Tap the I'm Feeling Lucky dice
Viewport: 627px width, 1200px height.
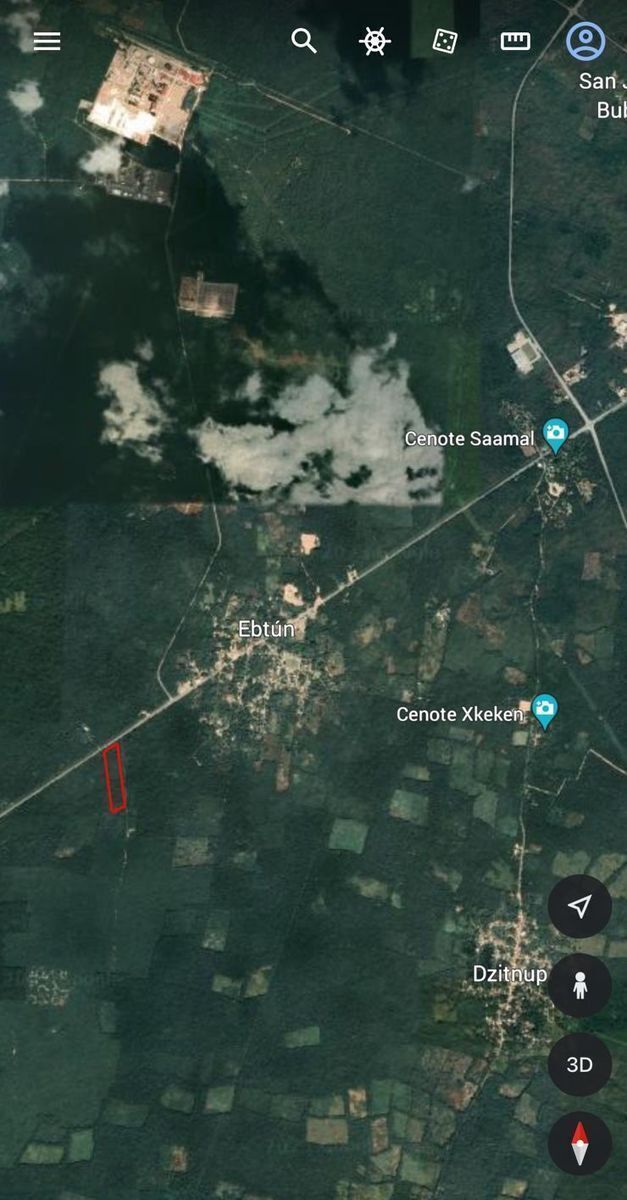coord(445,41)
